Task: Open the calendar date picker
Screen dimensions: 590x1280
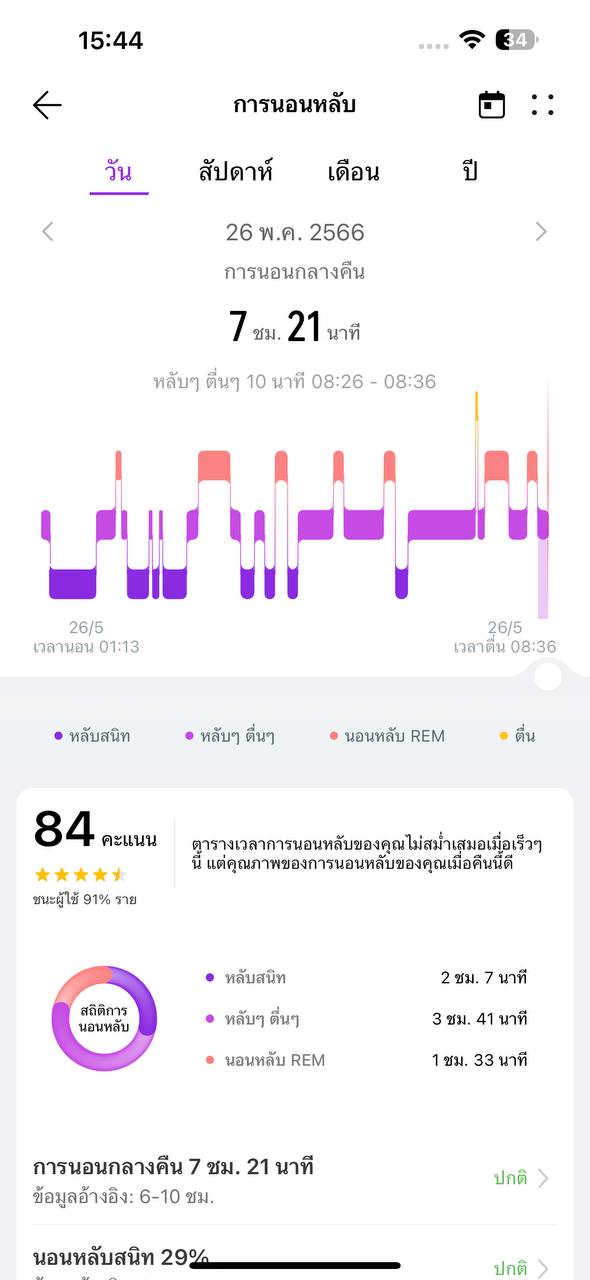Action: [492, 105]
